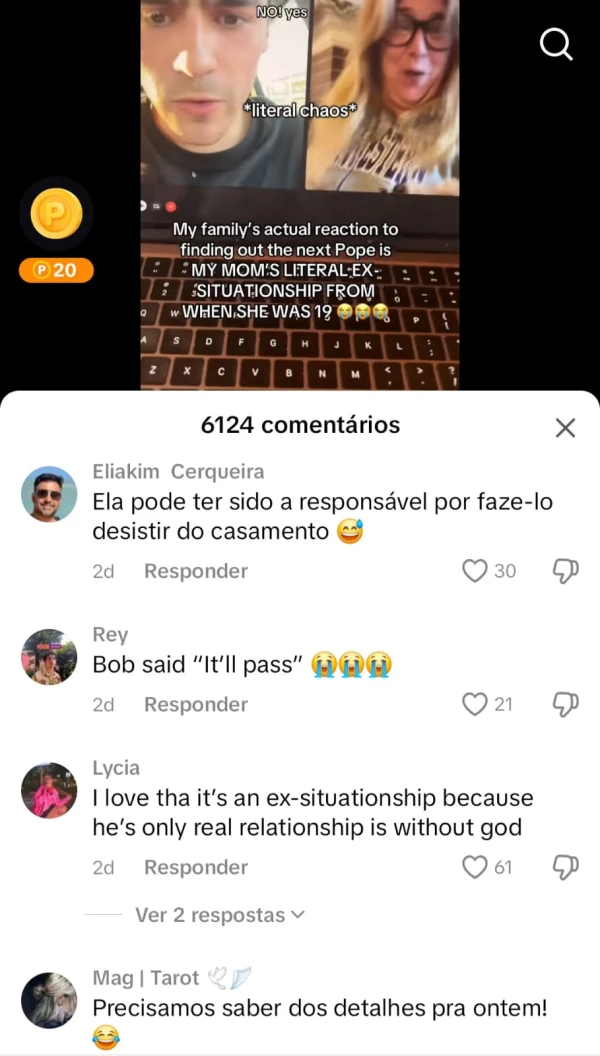Open Mag | Tarot's profile avatar

[49, 1000]
